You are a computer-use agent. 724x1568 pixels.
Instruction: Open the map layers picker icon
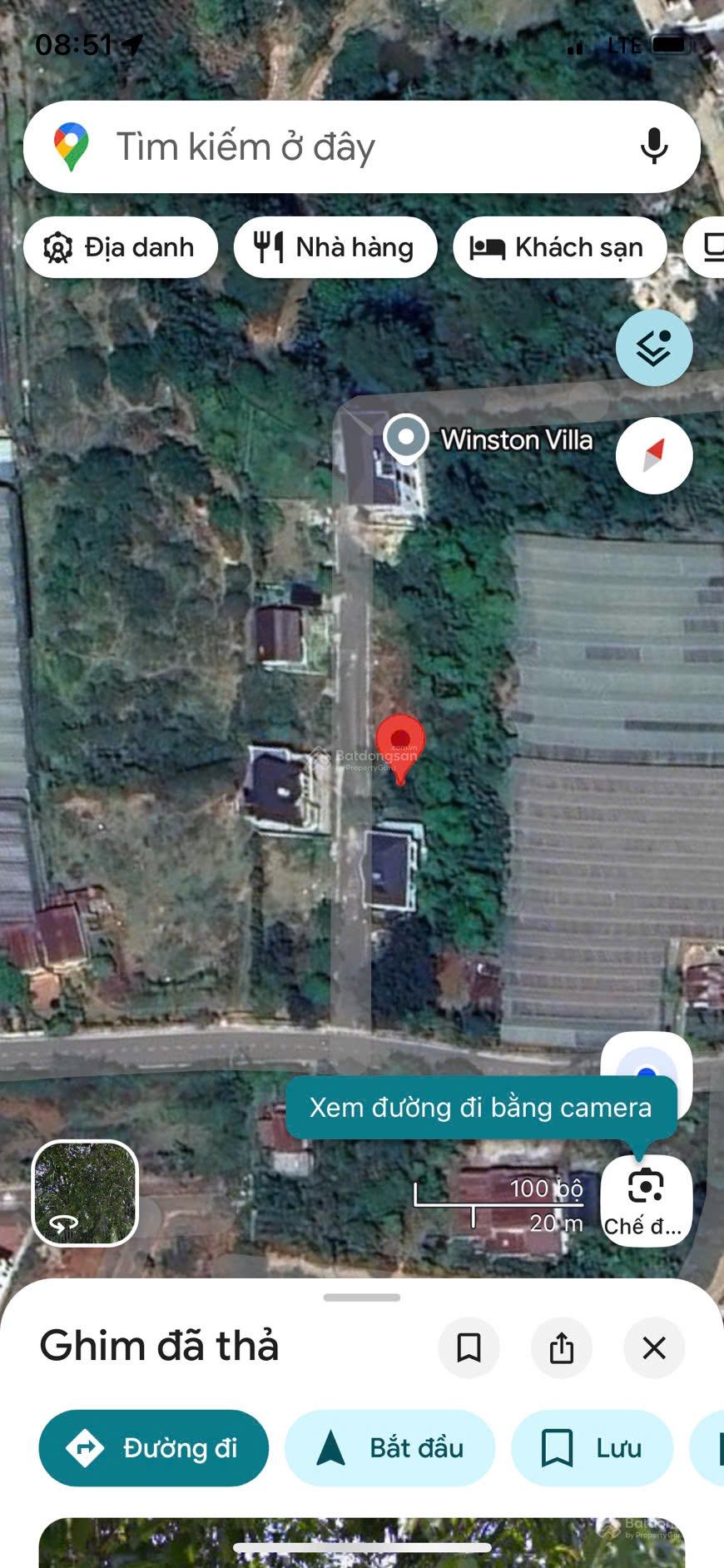click(x=654, y=348)
